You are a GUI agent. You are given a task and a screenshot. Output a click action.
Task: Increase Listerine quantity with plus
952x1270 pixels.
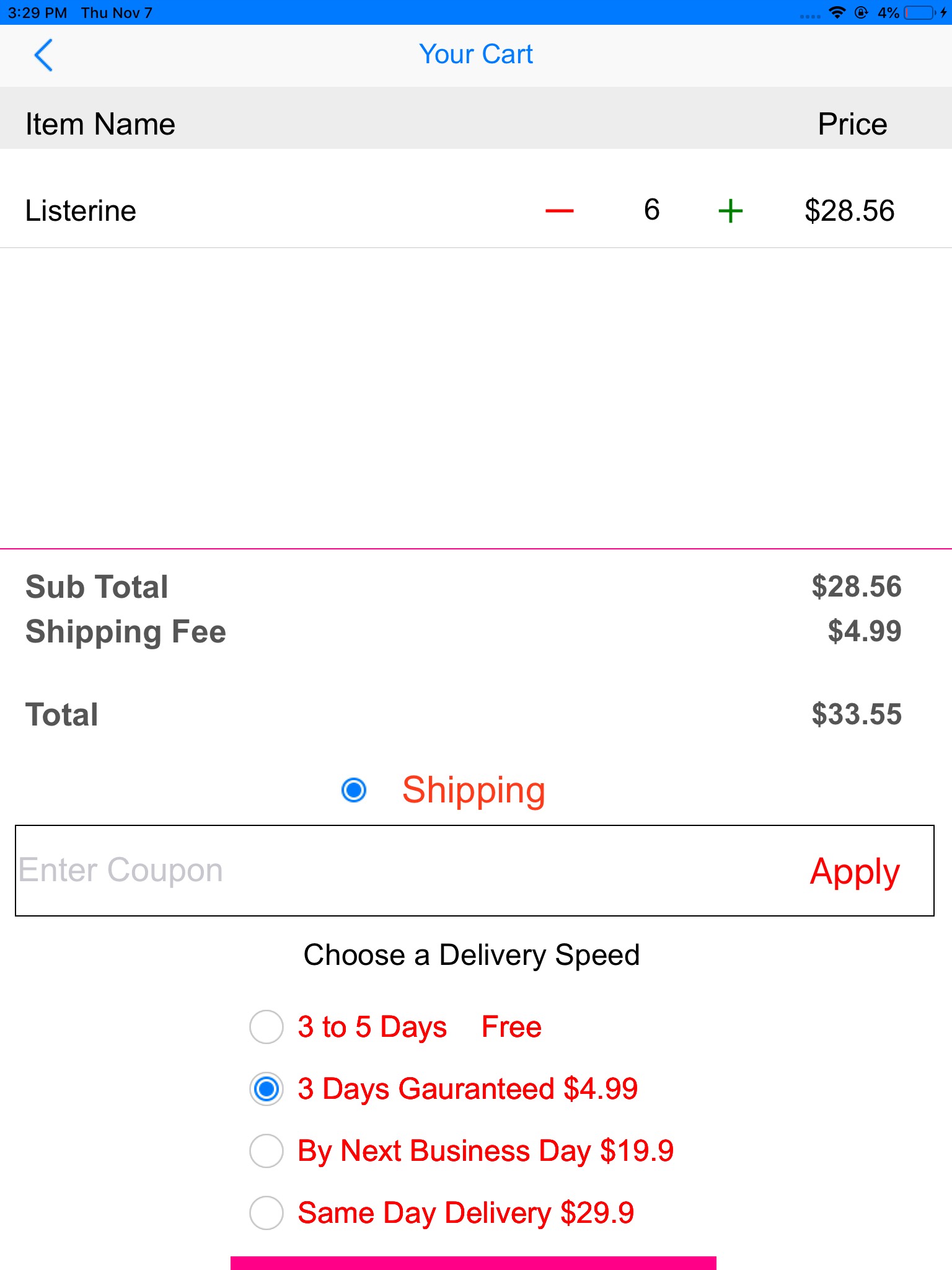point(730,211)
